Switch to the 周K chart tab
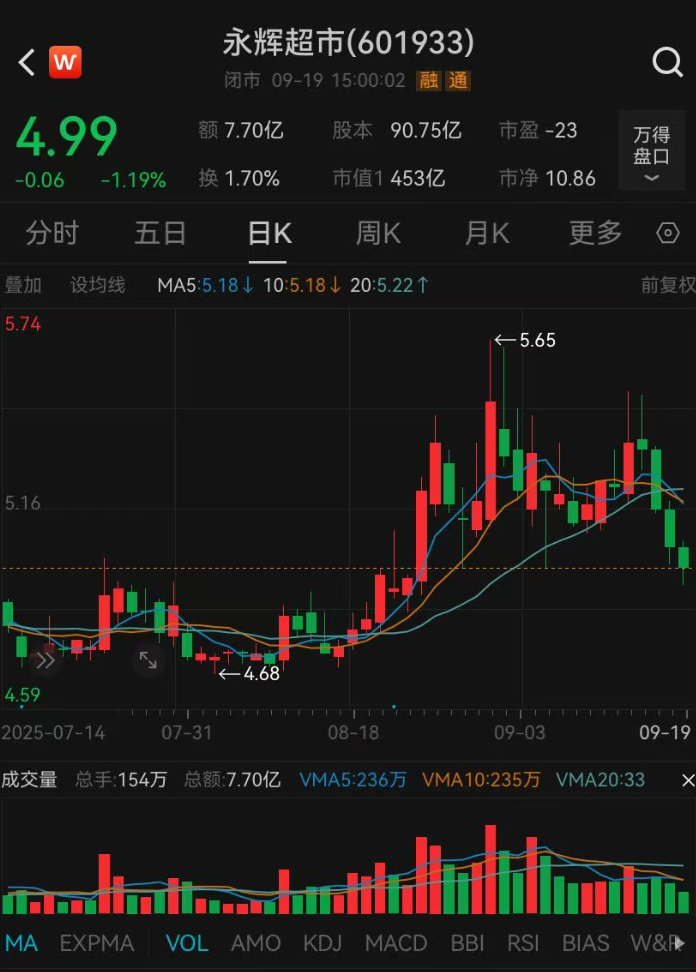696x972 pixels. tap(378, 233)
